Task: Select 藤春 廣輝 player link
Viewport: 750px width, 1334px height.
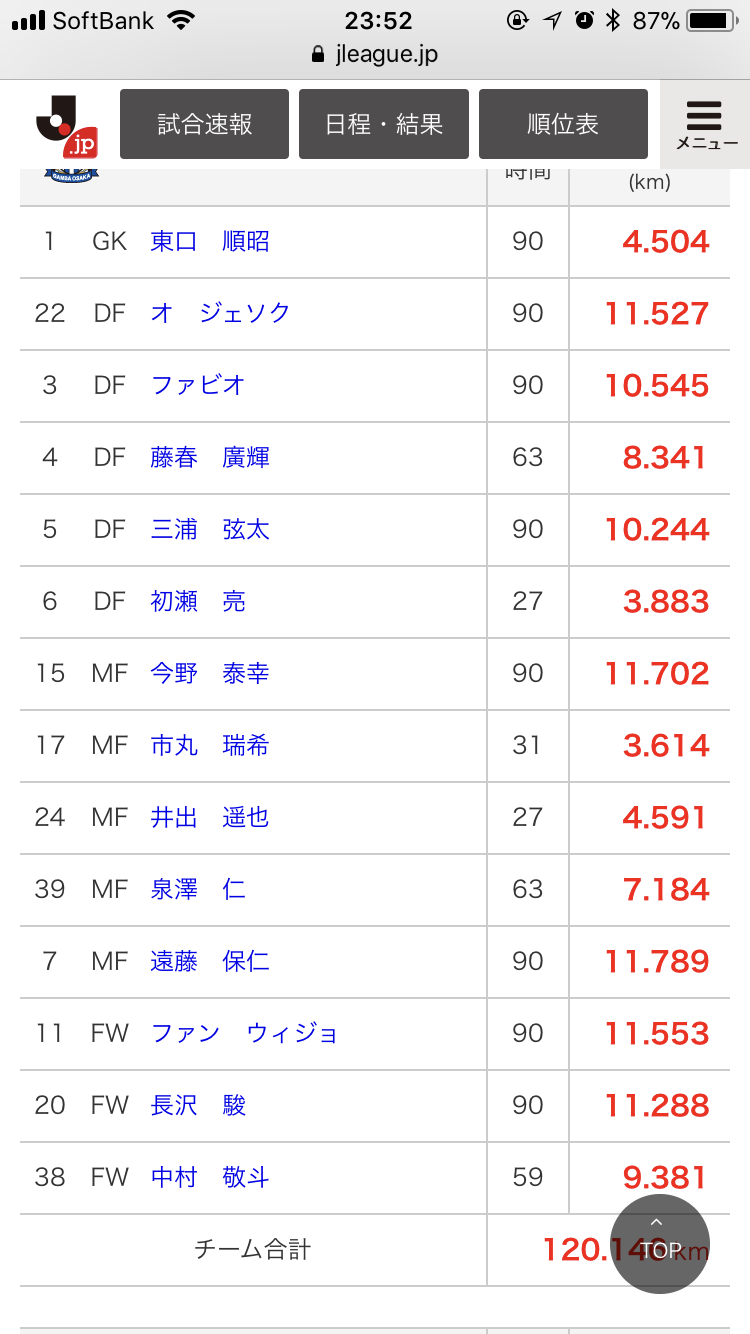Action: 210,458
